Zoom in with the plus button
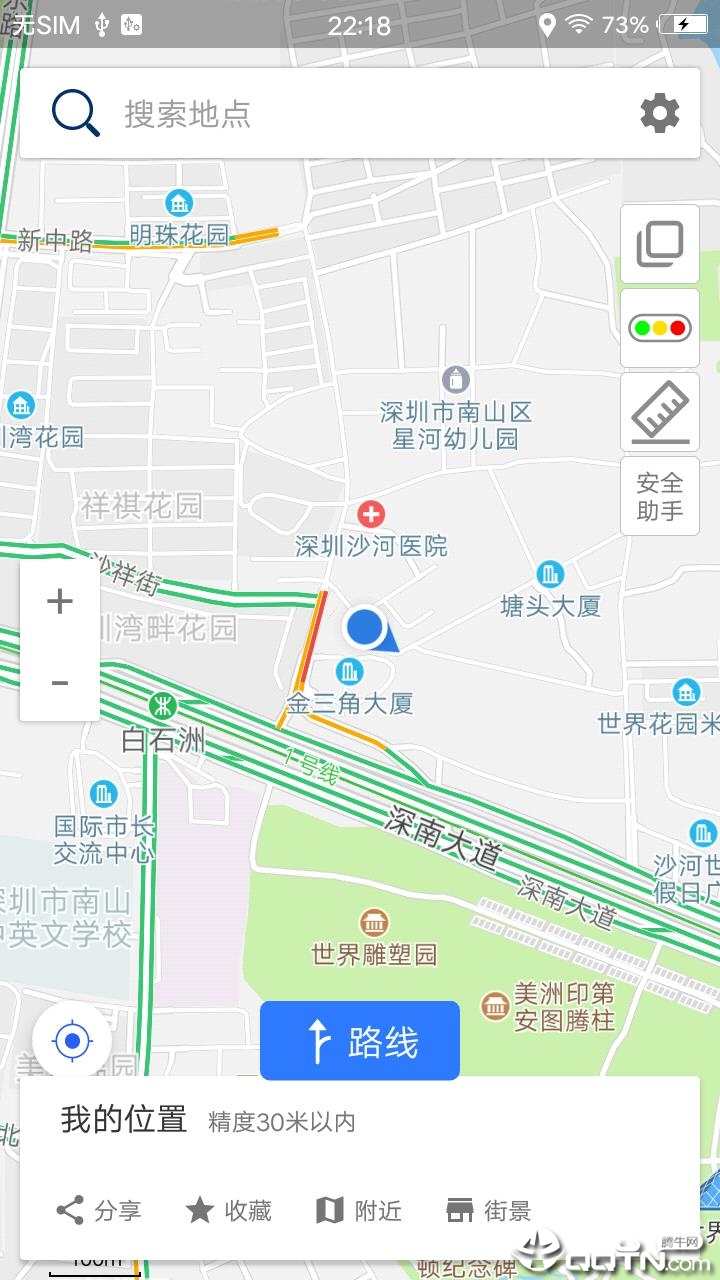The width and height of the screenshot is (720, 1280). [60, 601]
